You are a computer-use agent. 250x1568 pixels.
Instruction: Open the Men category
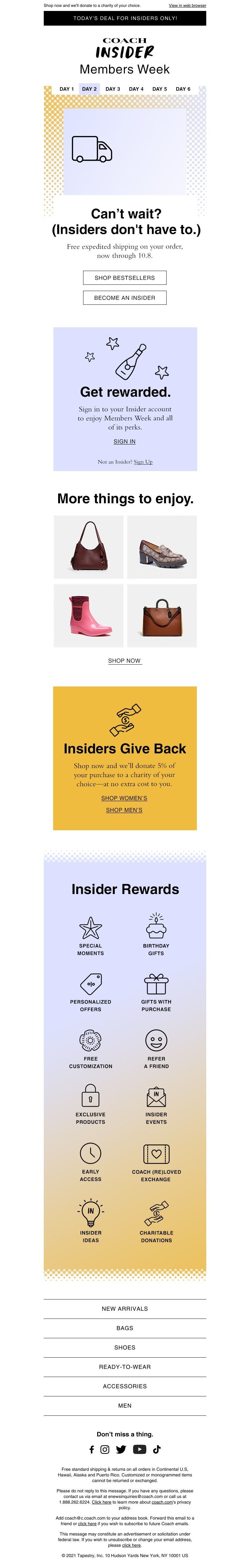pos(125,1405)
